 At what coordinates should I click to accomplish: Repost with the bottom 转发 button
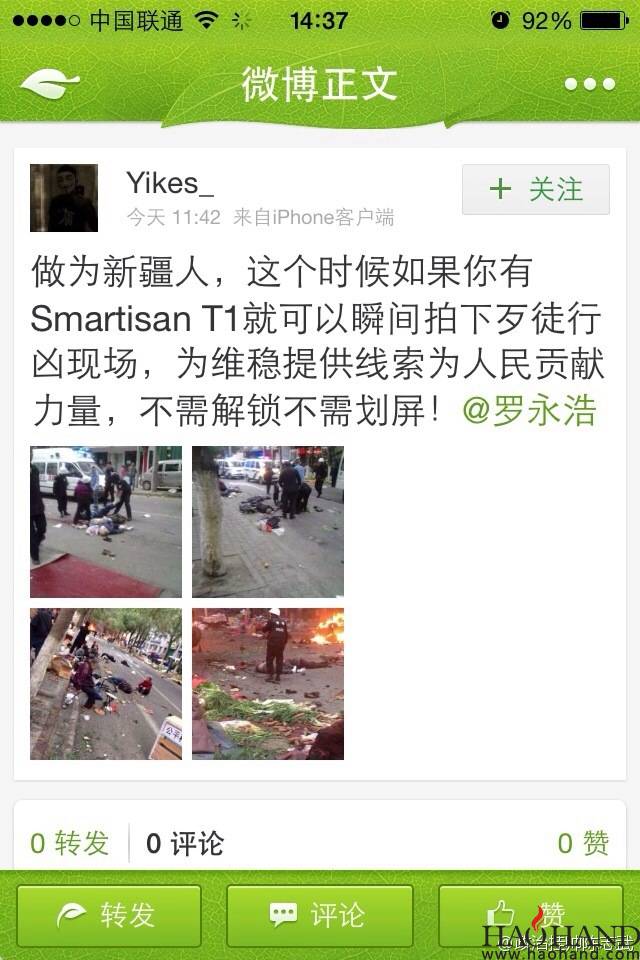110,915
